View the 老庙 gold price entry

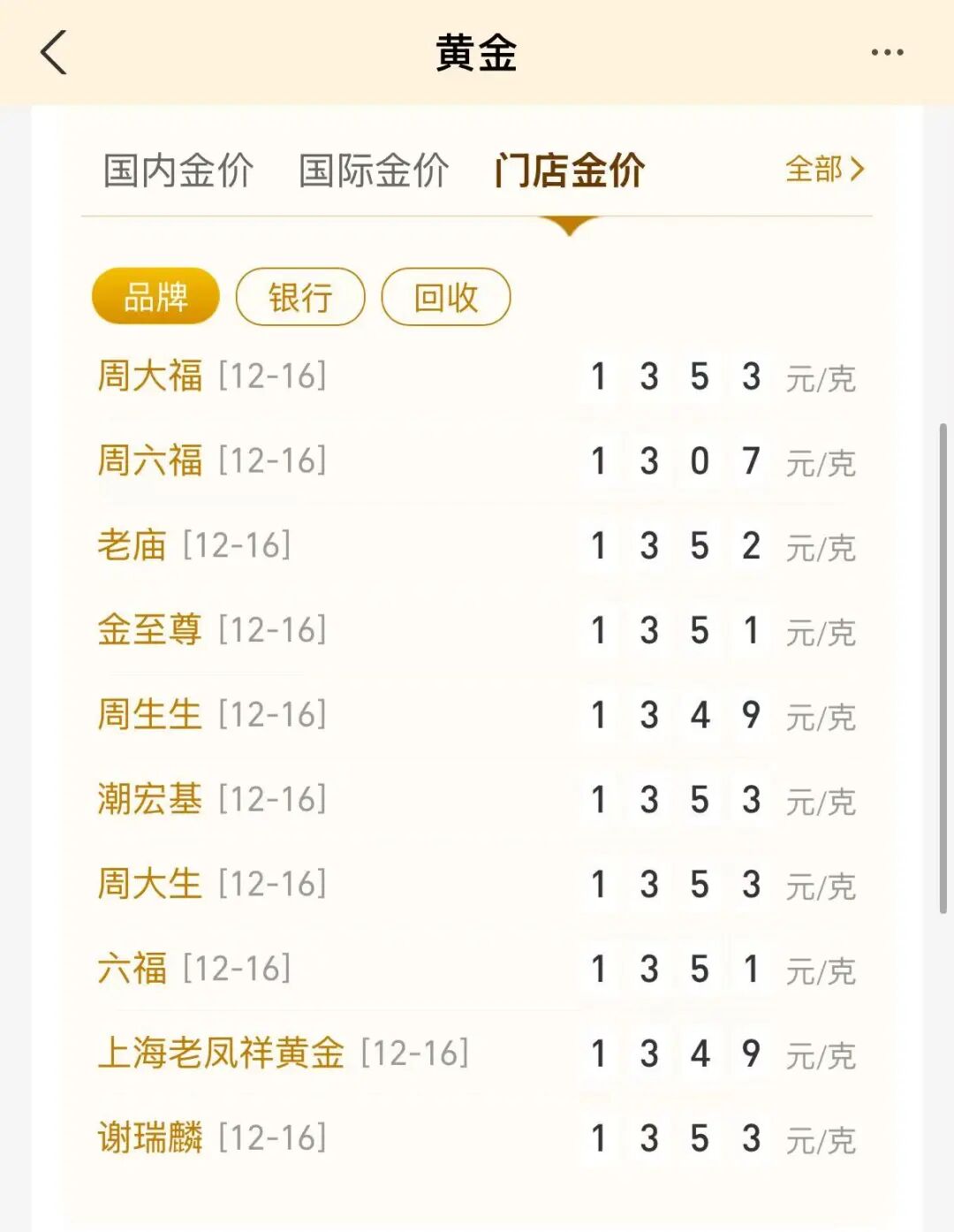132,545
